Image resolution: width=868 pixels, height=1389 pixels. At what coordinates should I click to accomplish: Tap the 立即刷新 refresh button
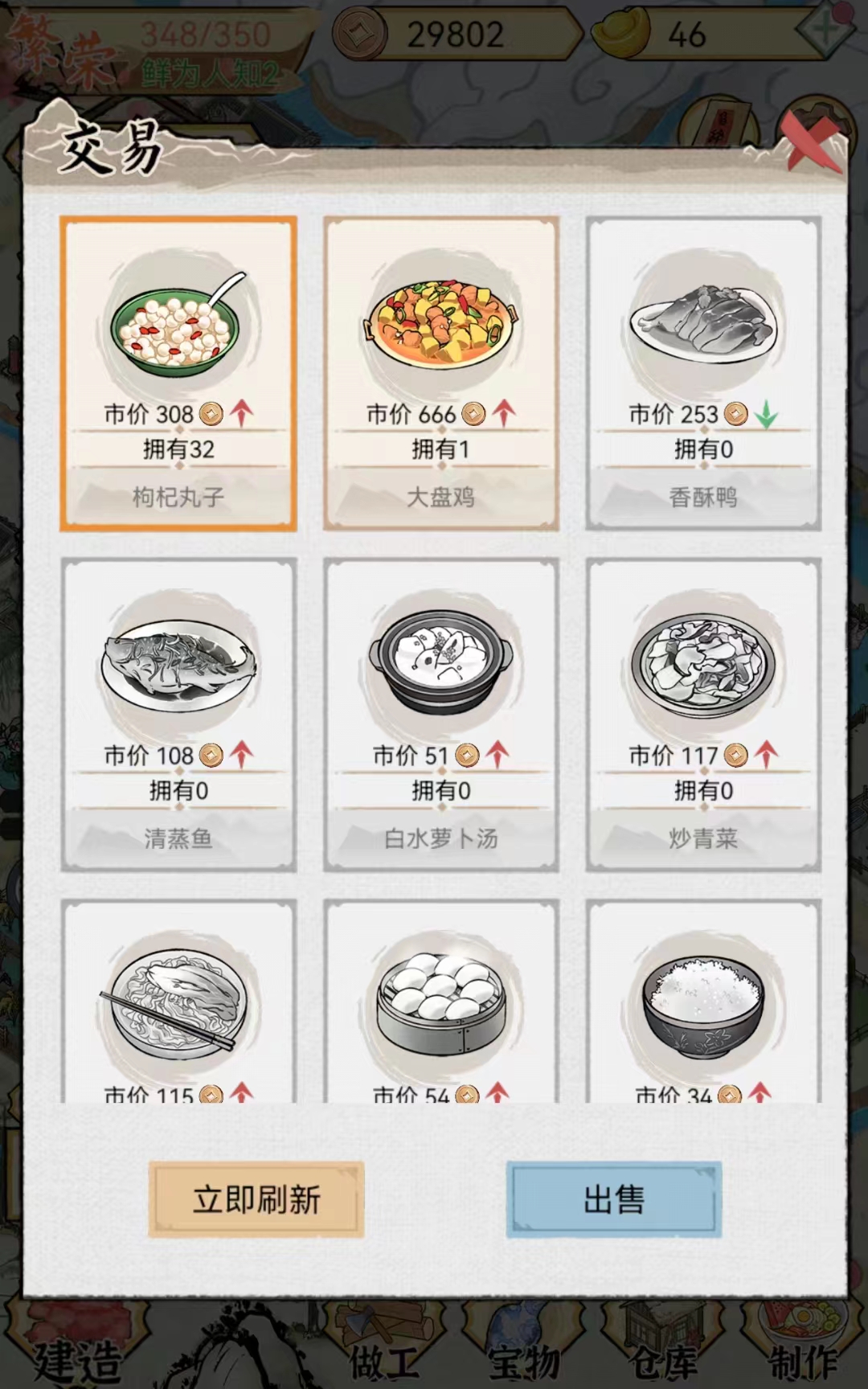point(256,1199)
